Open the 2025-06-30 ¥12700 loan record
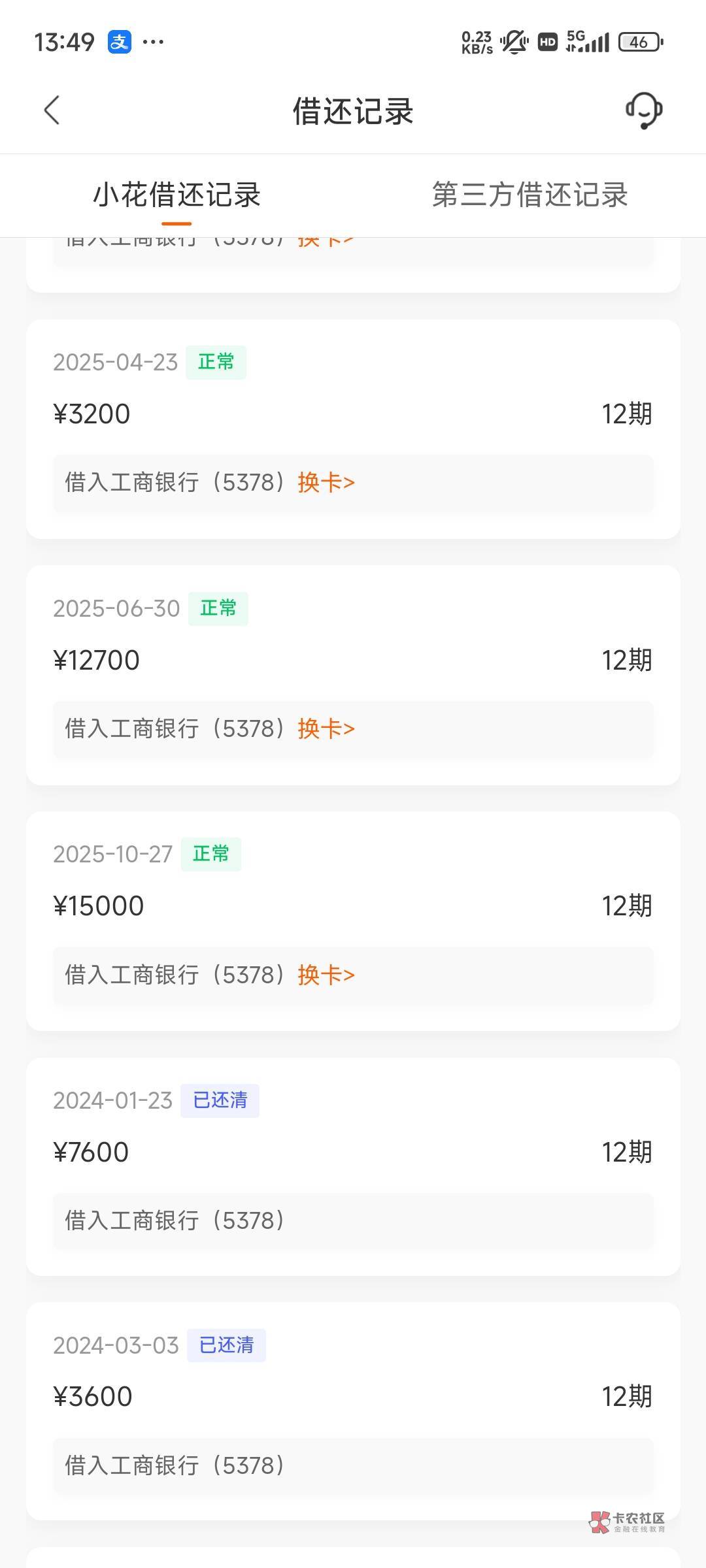706x1568 pixels. tap(353, 675)
